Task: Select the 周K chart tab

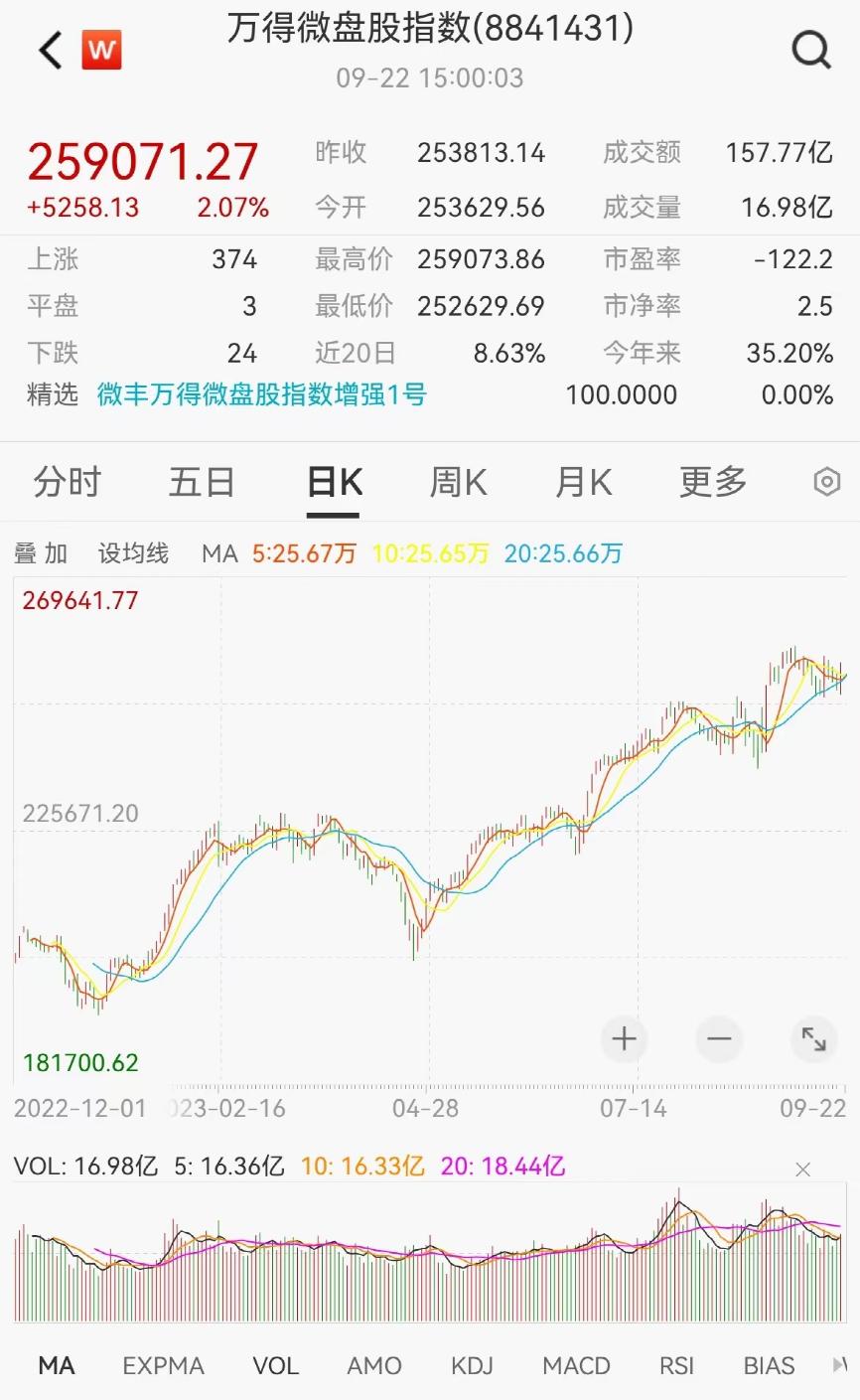Action: click(458, 483)
